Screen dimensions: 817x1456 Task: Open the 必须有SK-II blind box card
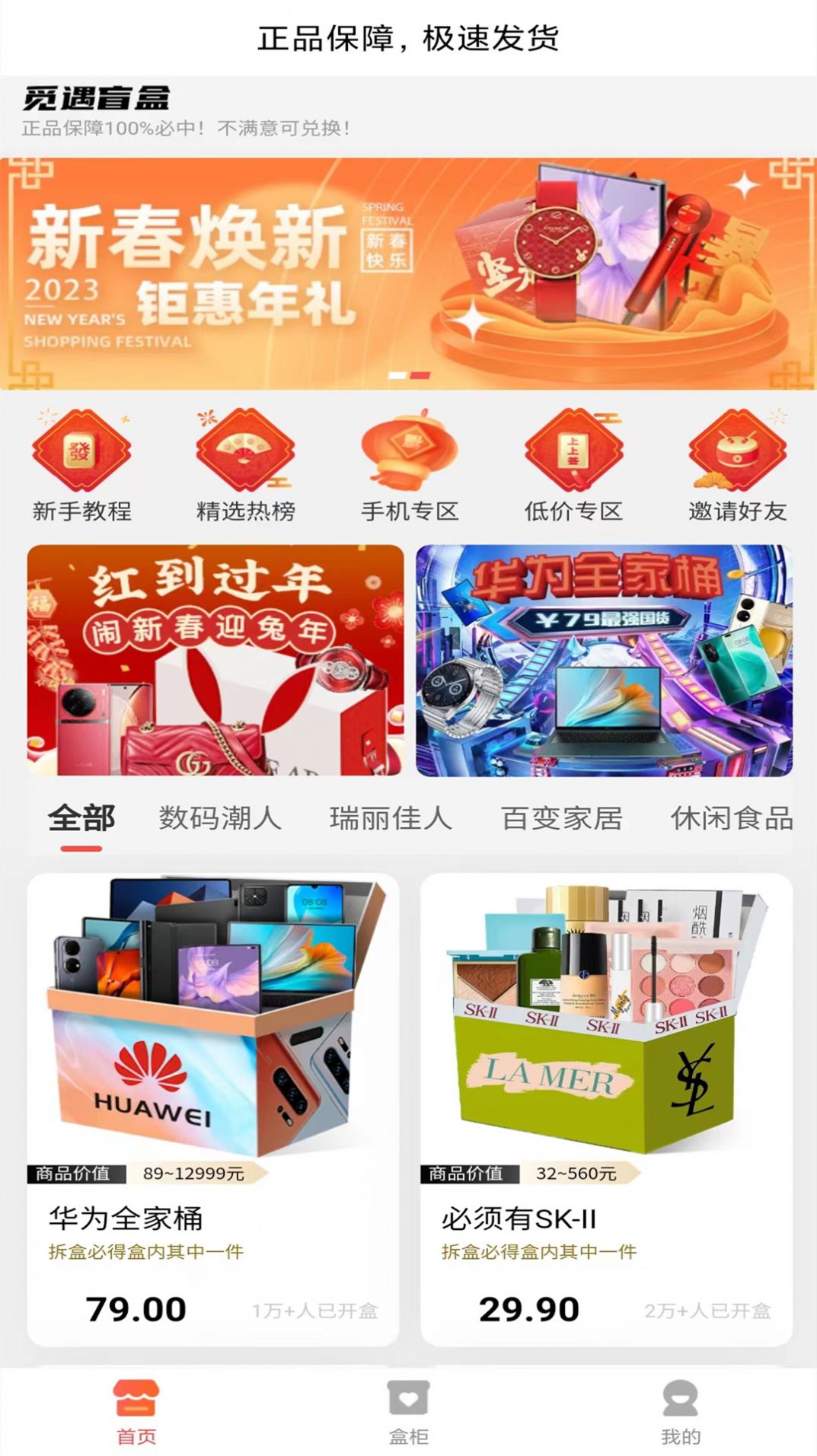point(606,1108)
